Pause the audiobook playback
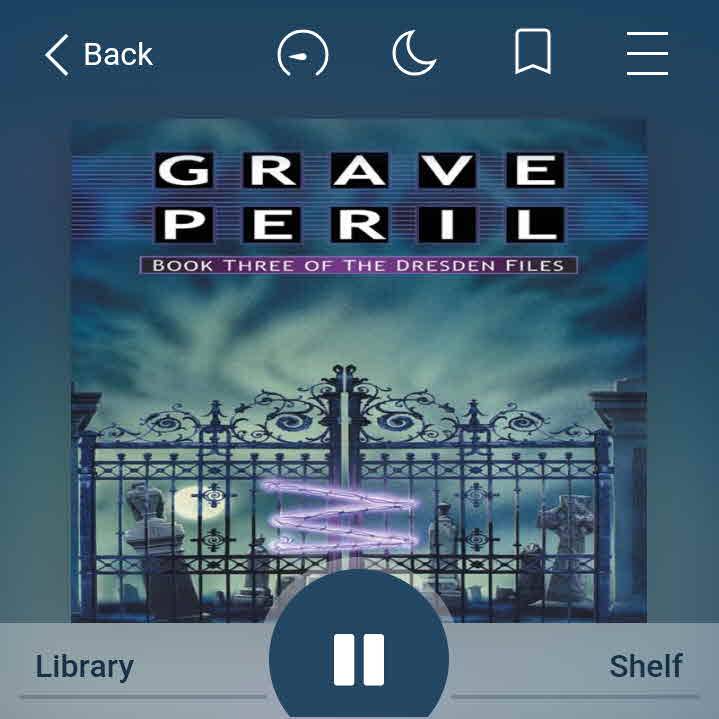The height and width of the screenshot is (719, 719). point(359,659)
